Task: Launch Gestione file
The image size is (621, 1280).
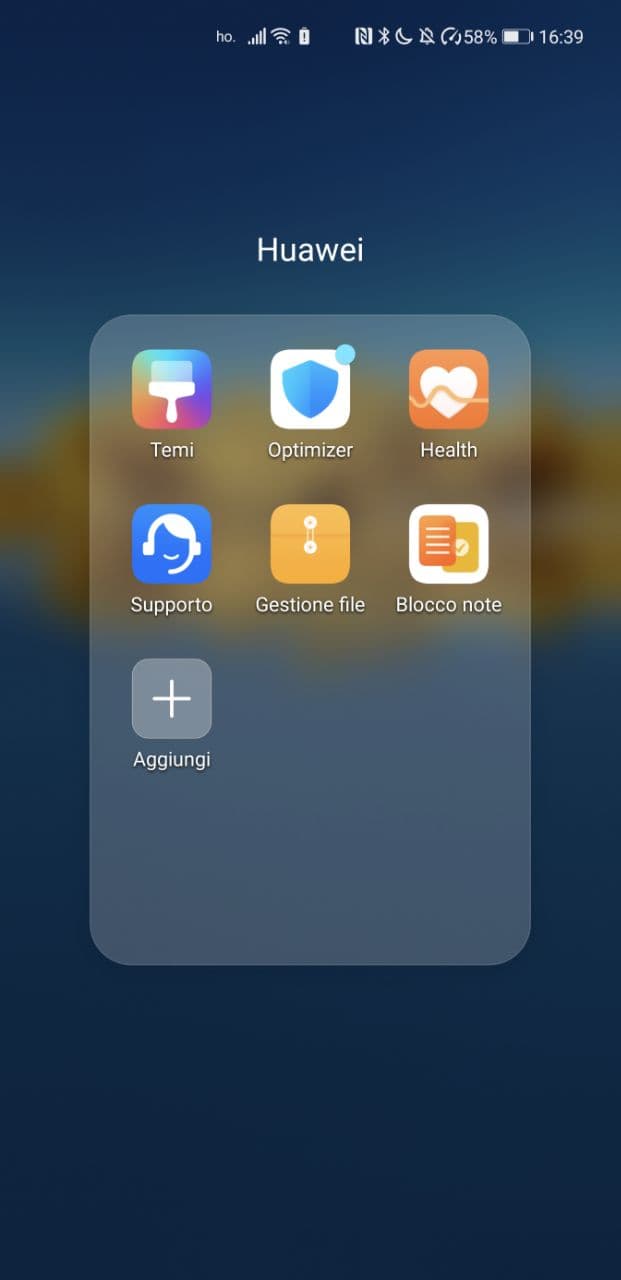Action: coord(310,544)
